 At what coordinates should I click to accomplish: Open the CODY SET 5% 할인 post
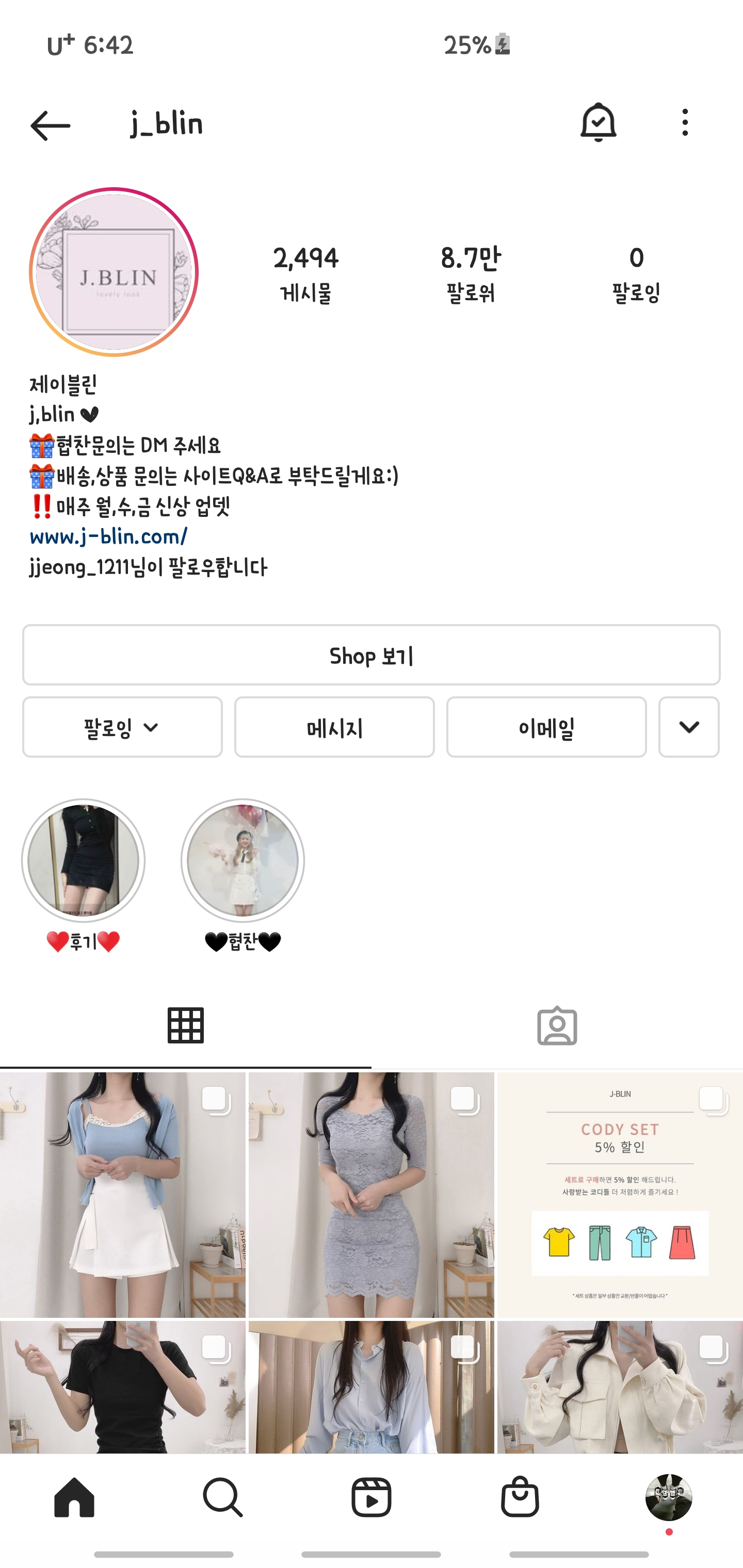(620, 1194)
